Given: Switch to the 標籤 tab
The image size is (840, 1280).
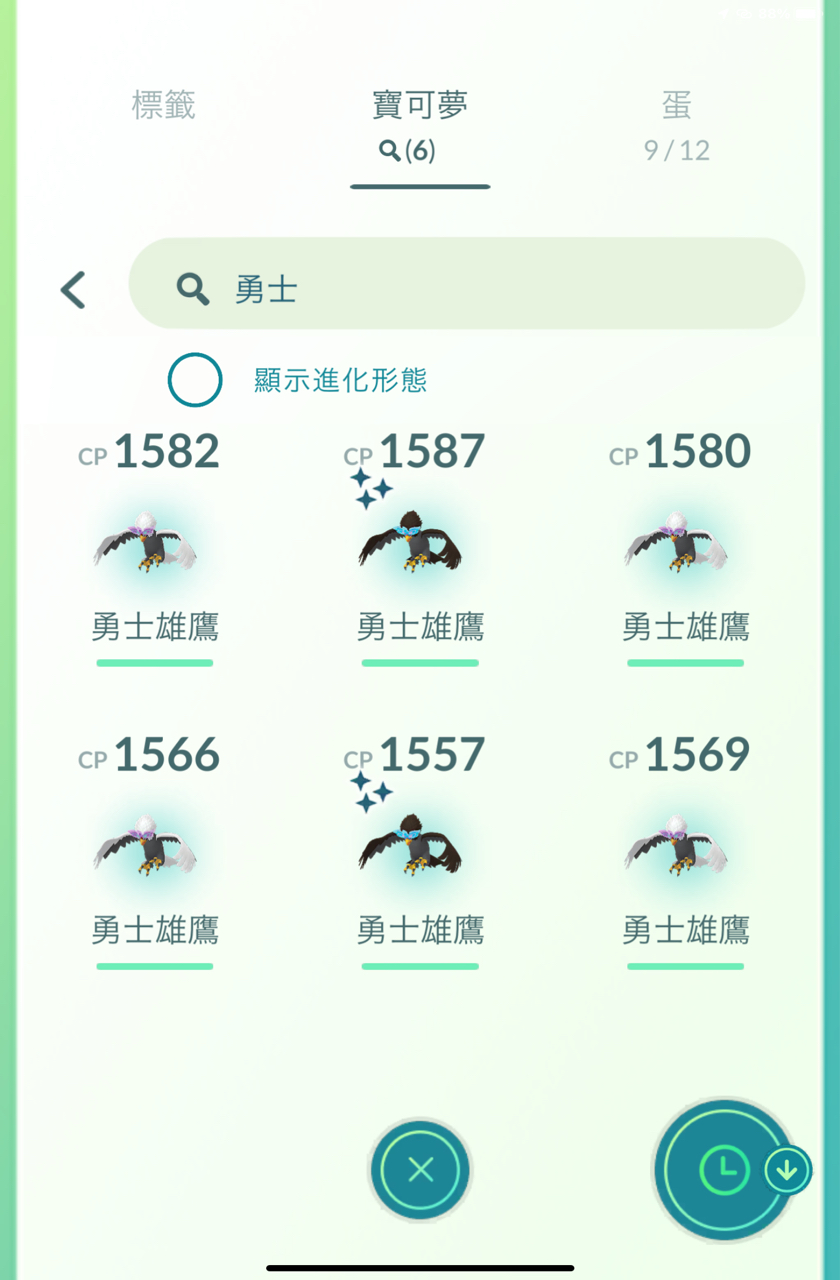Looking at the screenshot, I should pos(163,105).
